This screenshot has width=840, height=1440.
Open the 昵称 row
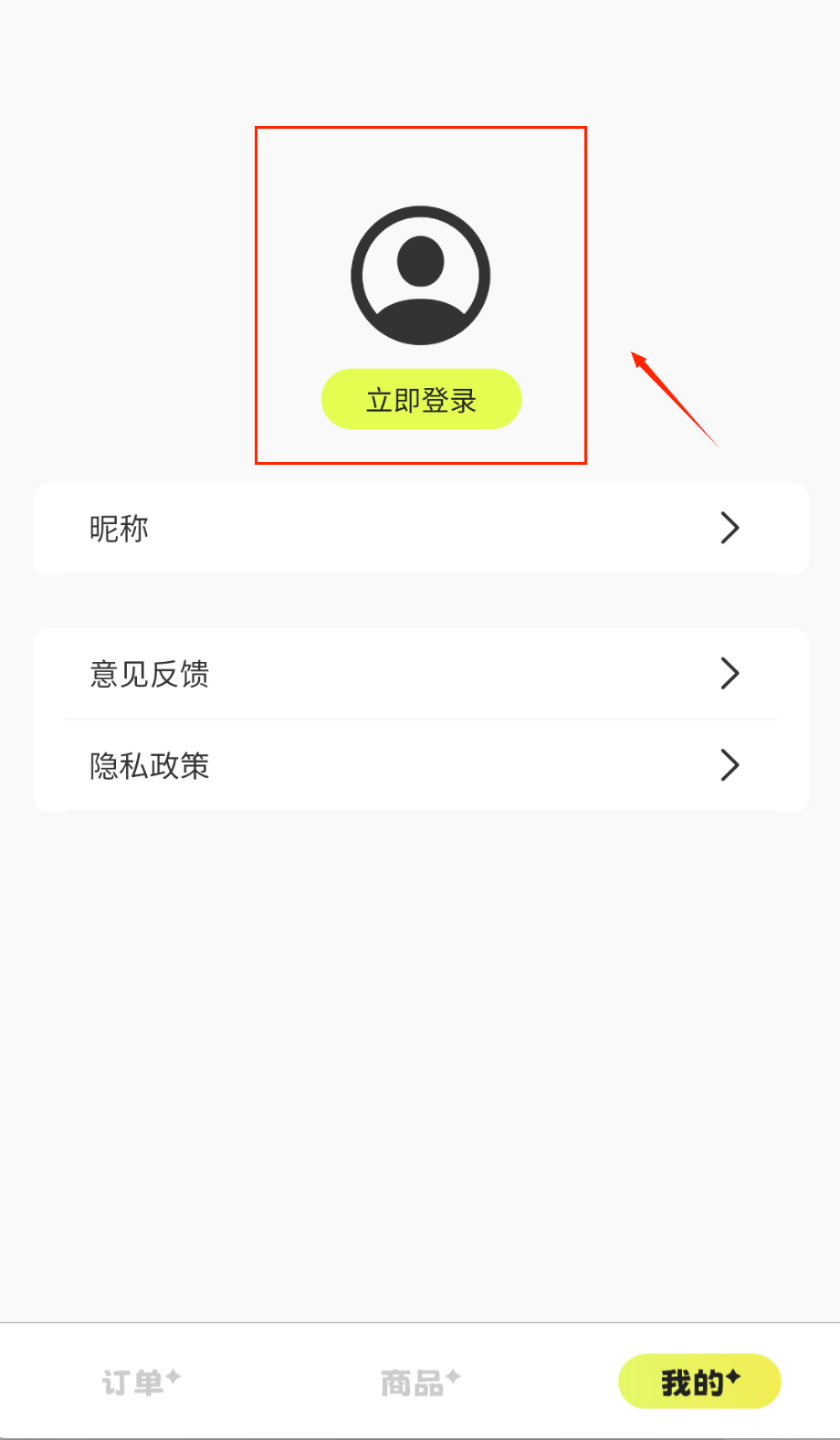tap(421, 528)
